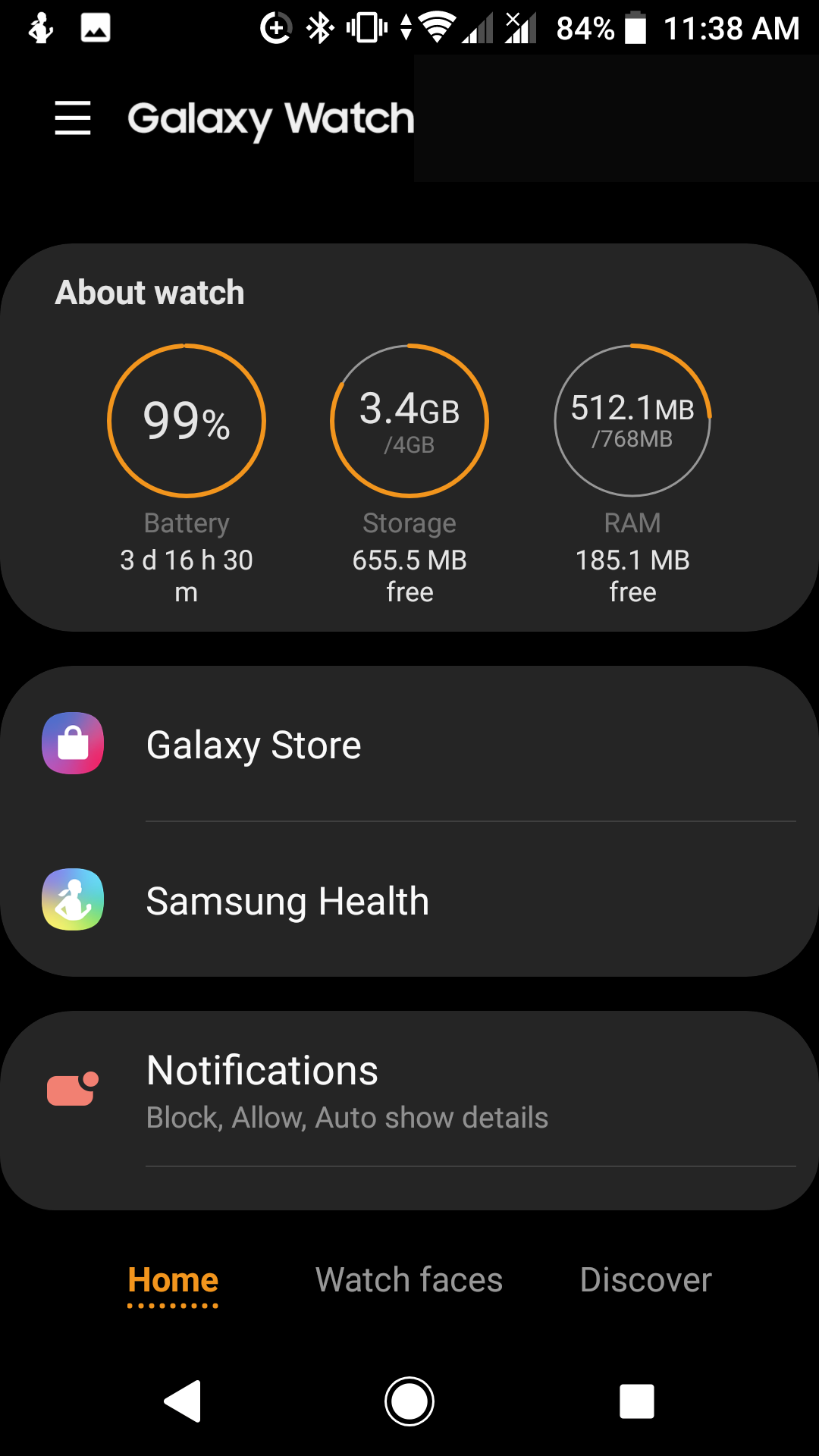Open the navigation drawer hamburger menu
The width and height of the screenshot is (819, 1456).
click(x=73, y=119)
